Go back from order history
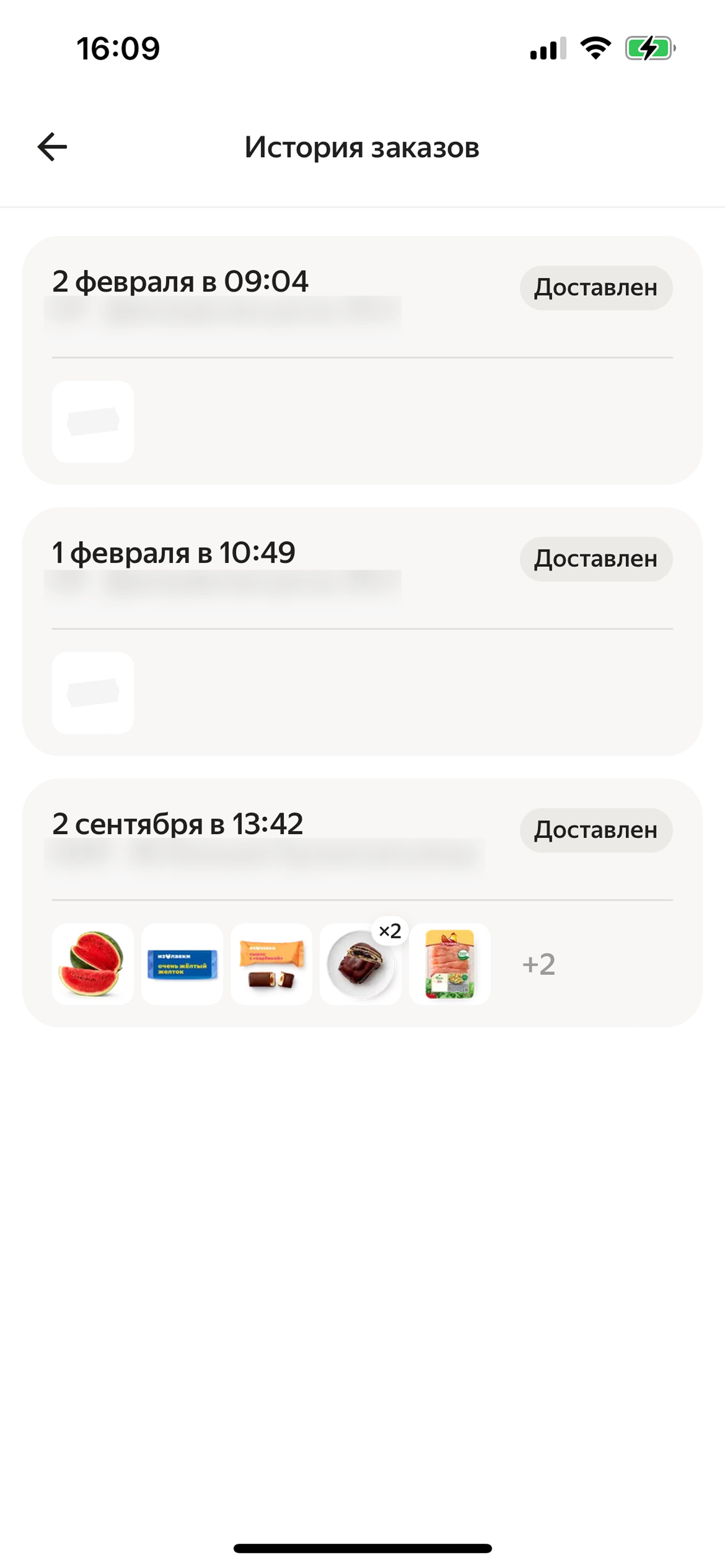725x1568 pixels. point(52,147)
